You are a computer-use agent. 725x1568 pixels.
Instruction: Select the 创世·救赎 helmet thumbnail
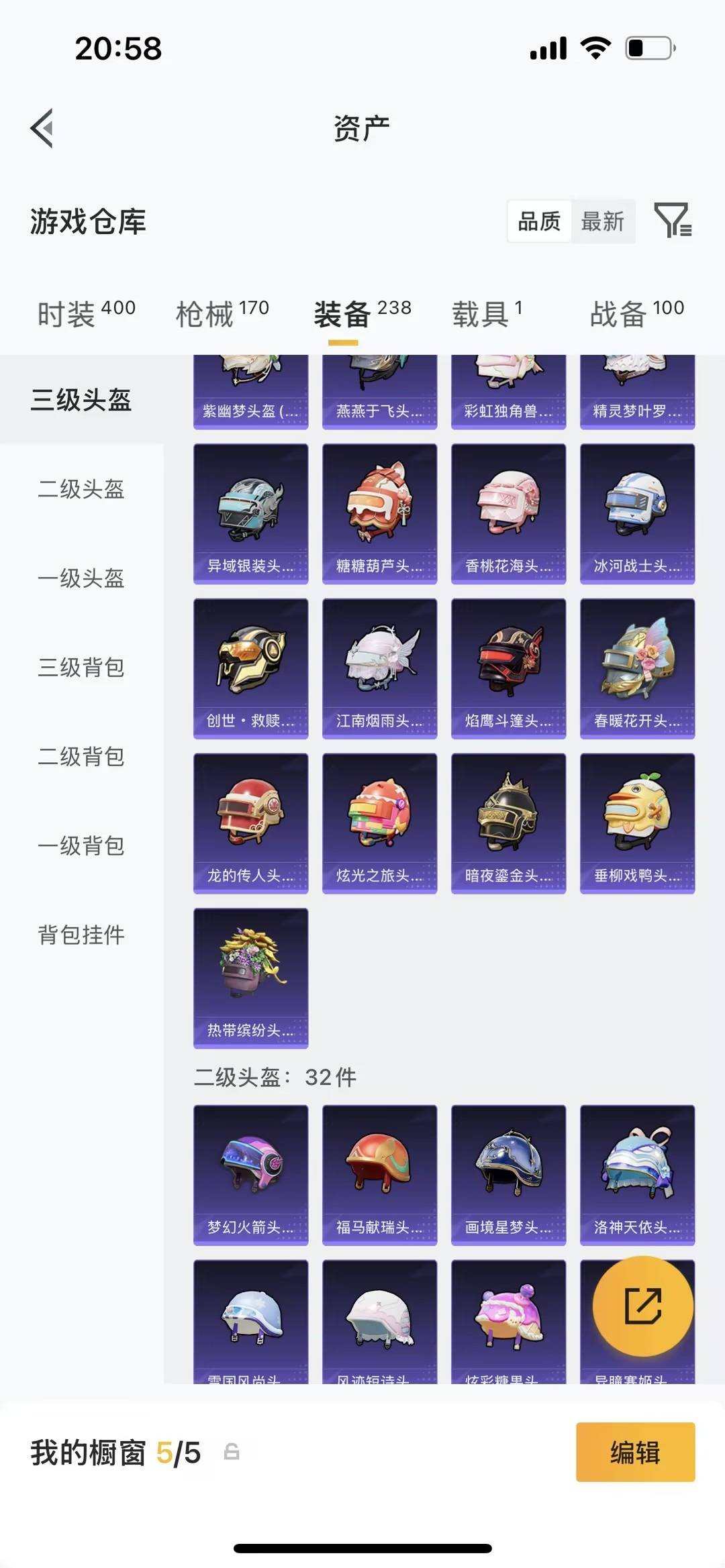[x=250, y=668]
